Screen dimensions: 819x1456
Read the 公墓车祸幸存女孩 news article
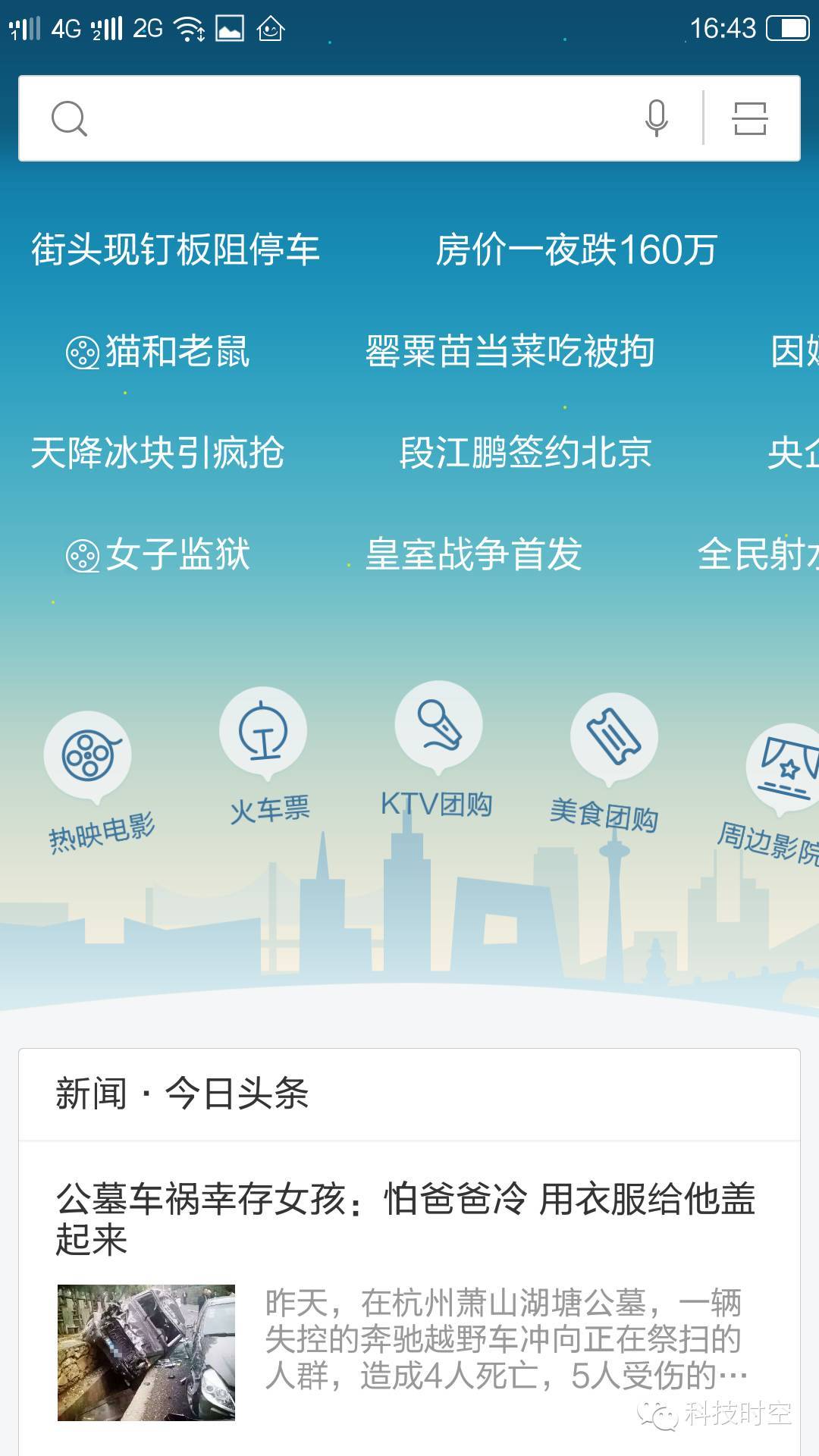pos(406,1218)
